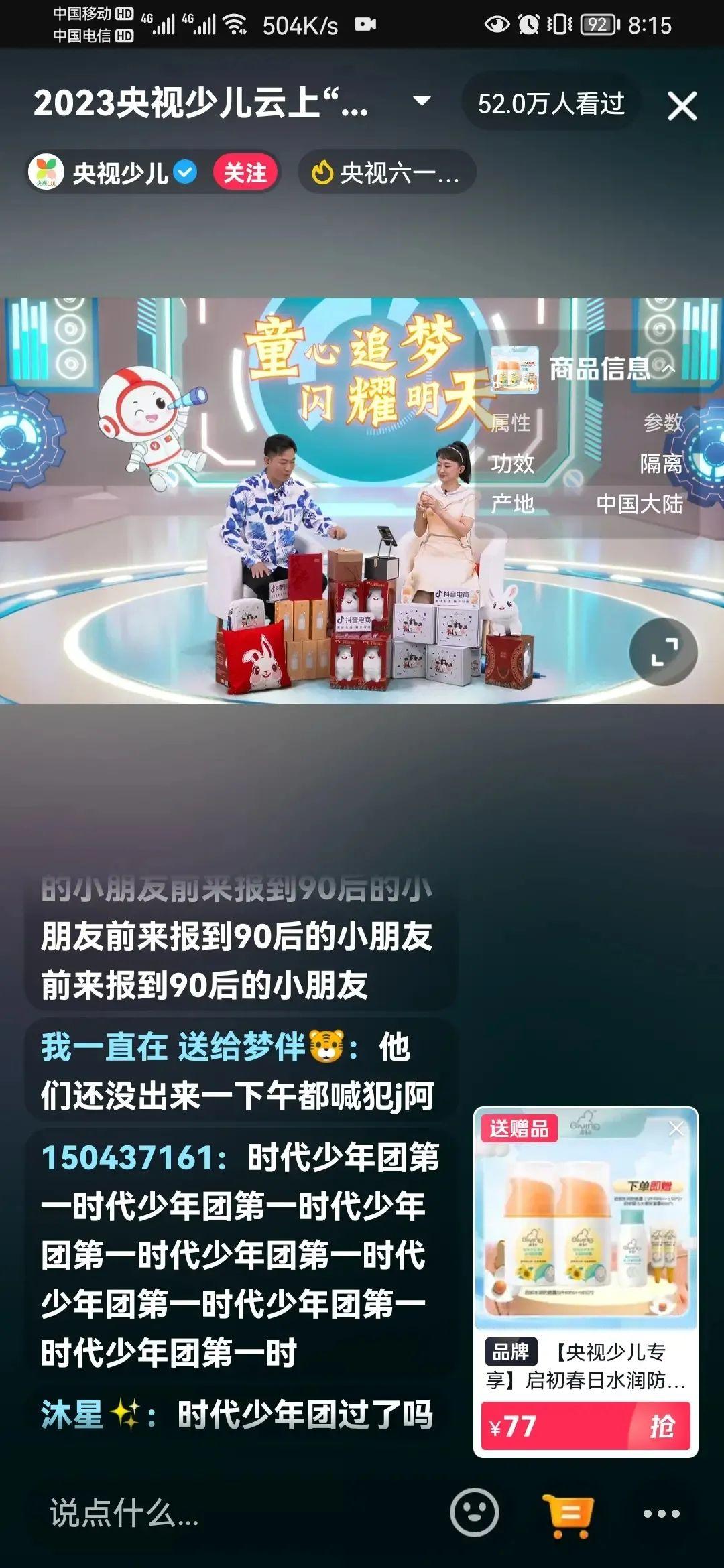Collapse the 商品信息 product info panel
724x1568 pixels.
(668, 368)
